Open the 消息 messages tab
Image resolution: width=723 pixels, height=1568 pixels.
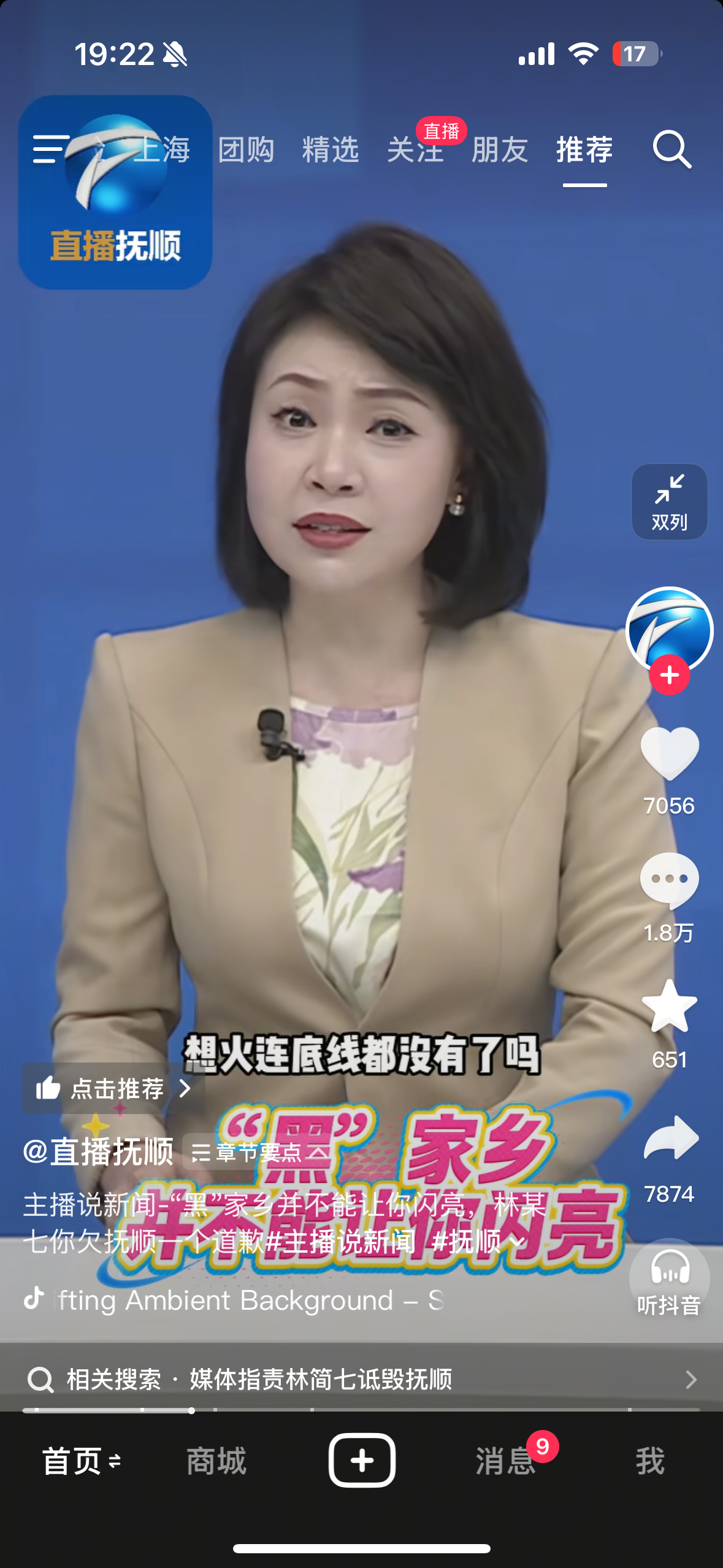[505, 1461]
